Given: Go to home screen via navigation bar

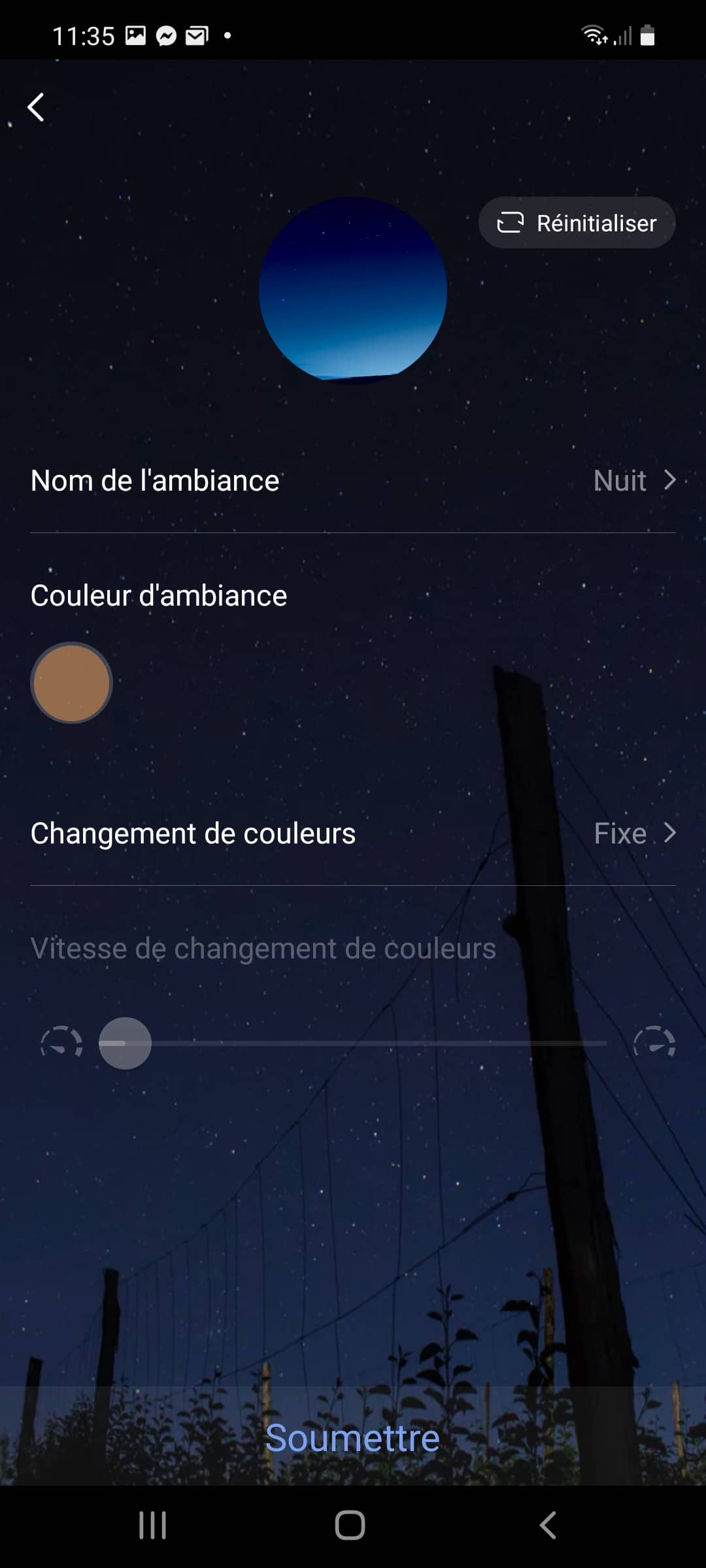Looking at the screenshot, I should click(x=350, y=1526).
